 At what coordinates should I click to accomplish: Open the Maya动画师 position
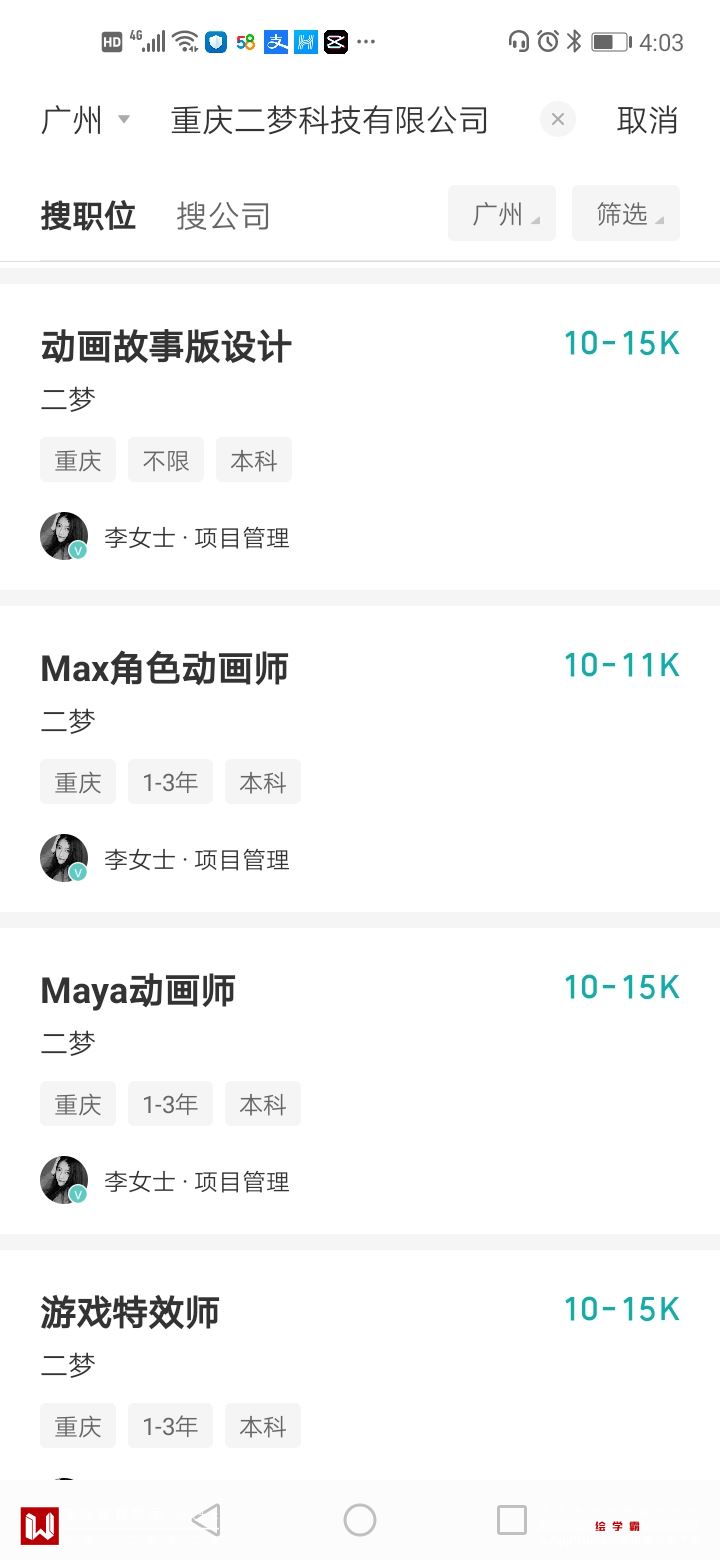(138, 991)
